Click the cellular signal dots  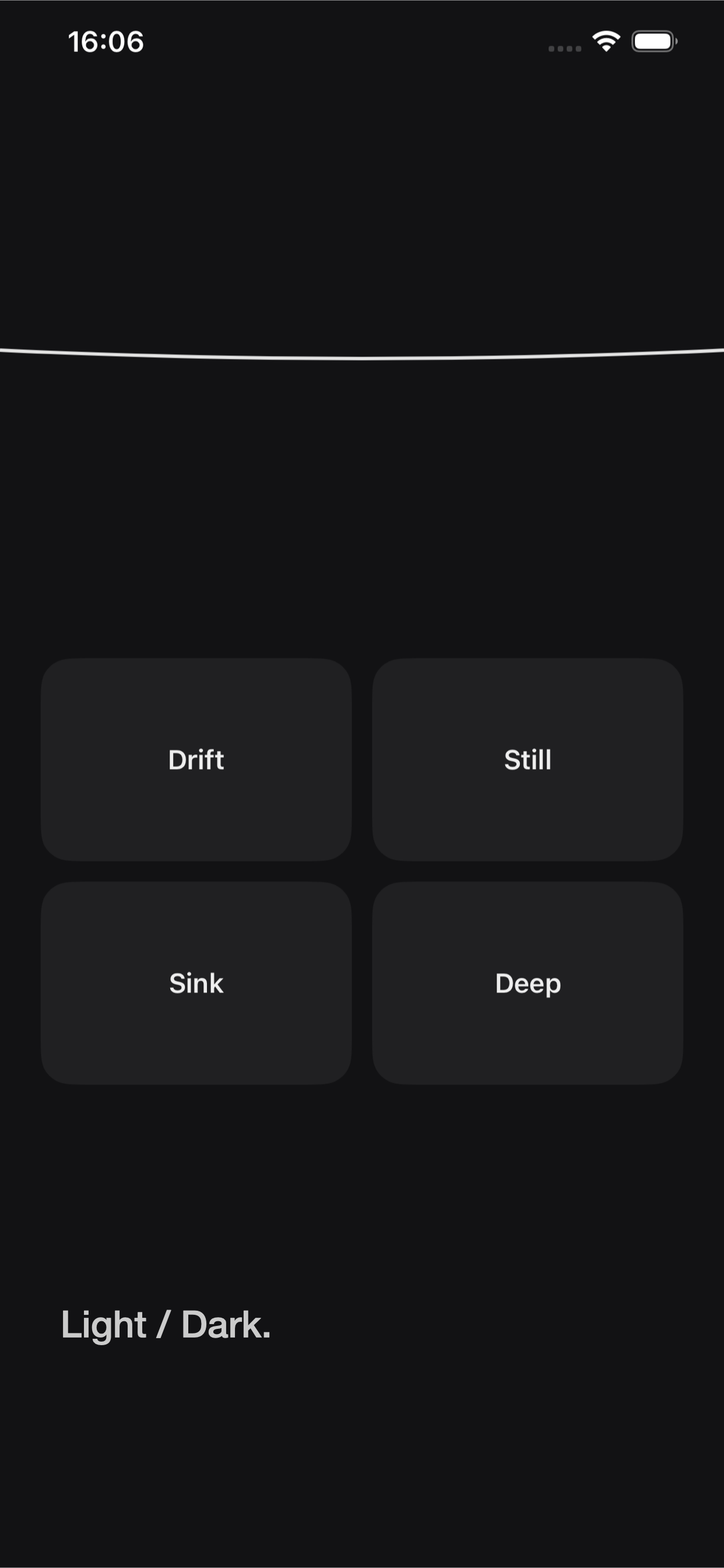pyautogui.click(x=565, y=47)
